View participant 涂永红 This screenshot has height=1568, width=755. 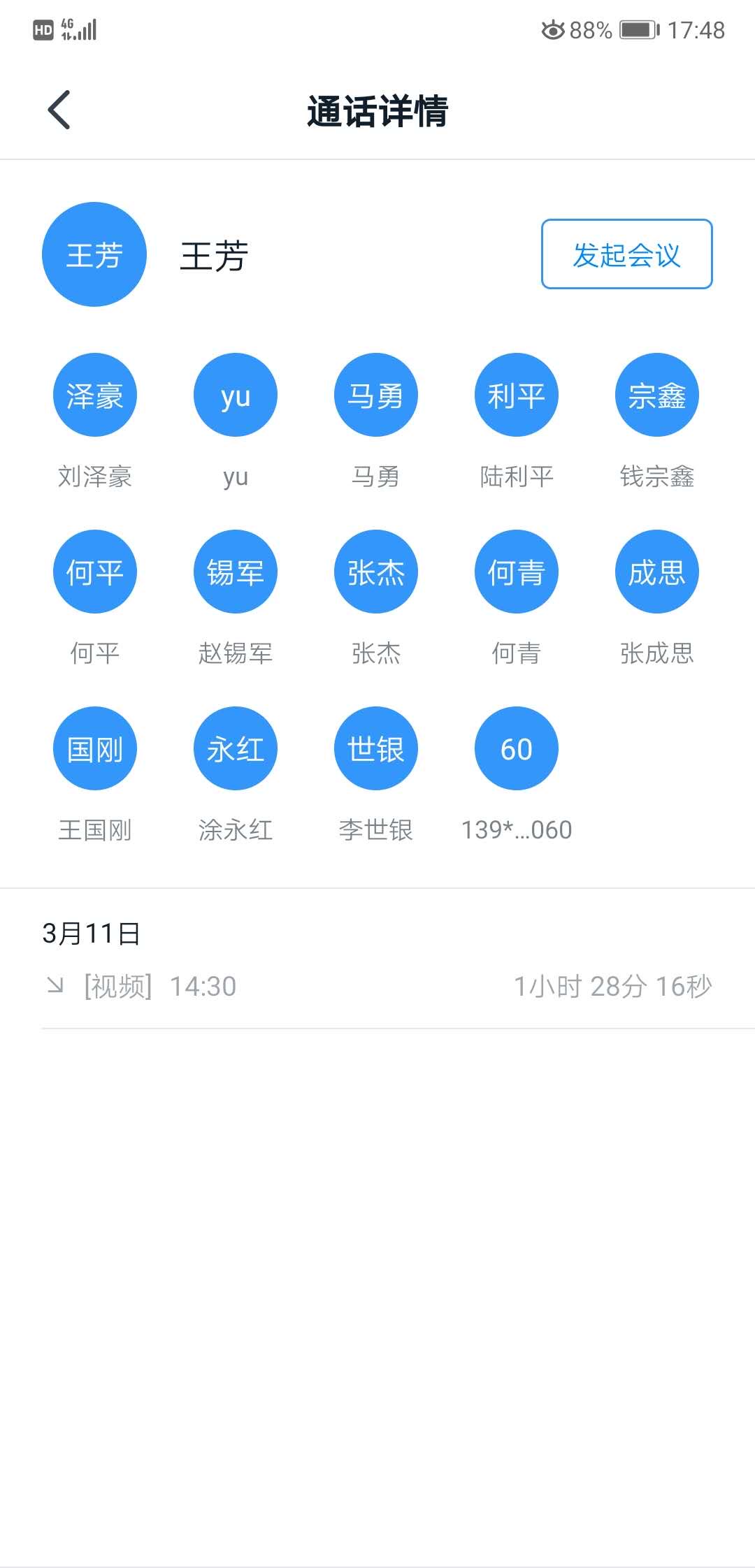[236, 749]
